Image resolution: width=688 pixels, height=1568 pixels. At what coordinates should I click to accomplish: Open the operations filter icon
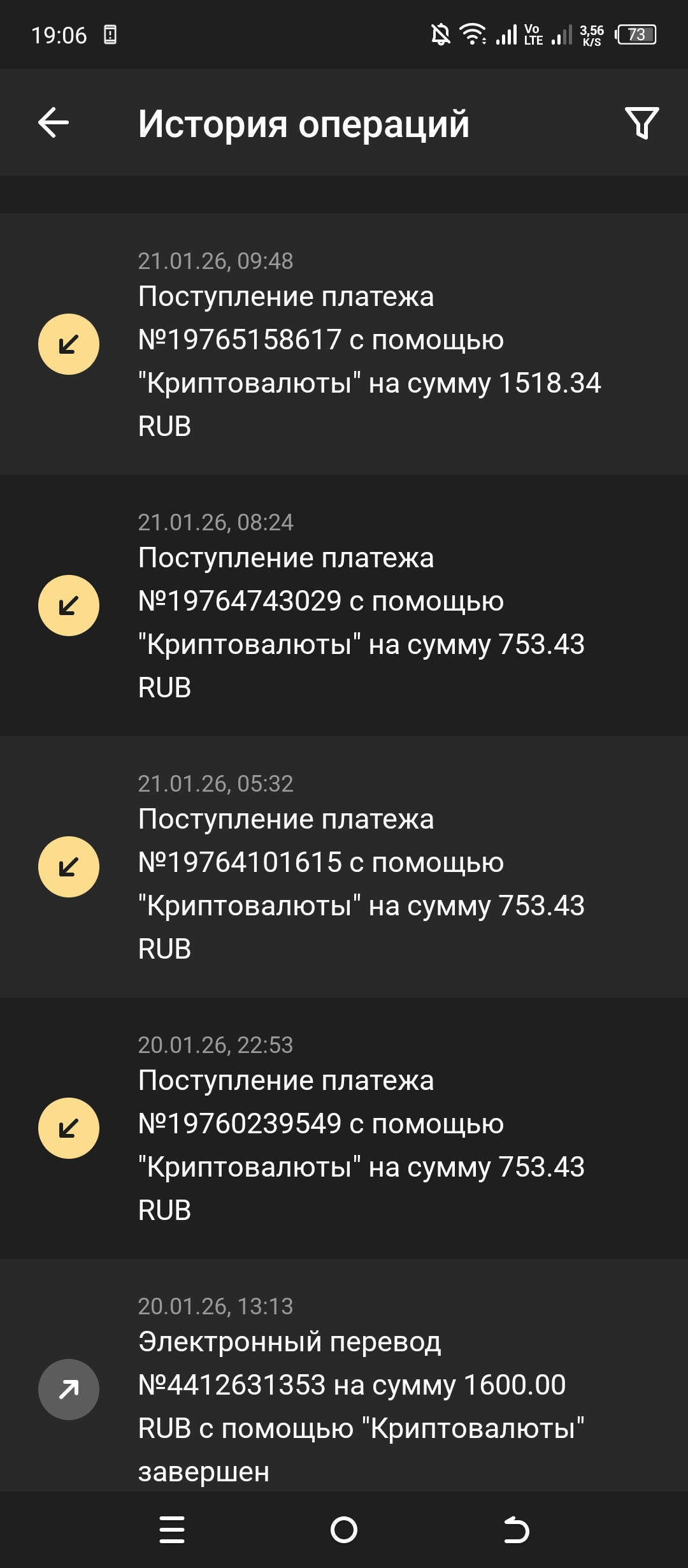click(641, 122)
